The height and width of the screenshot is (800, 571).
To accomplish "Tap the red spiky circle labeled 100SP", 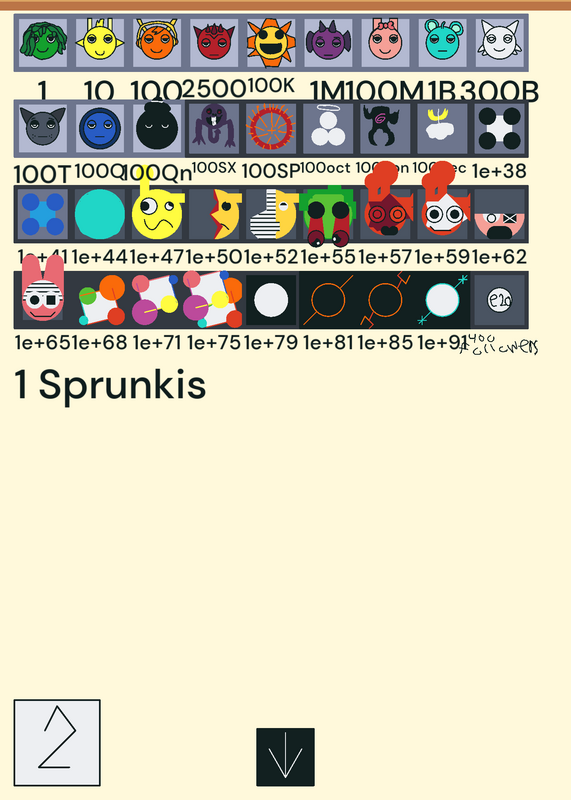I will 271,129.
